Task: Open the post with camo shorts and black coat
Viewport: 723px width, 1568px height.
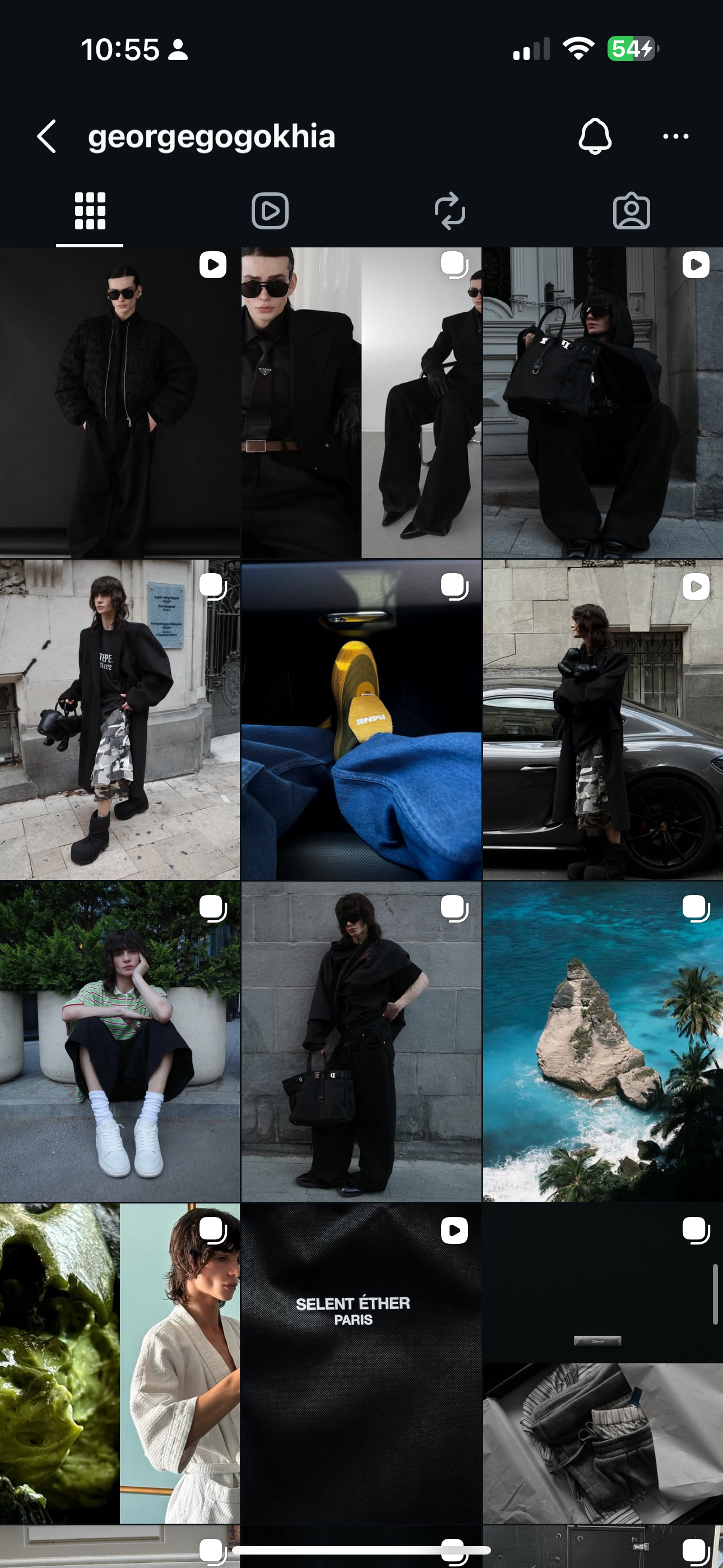Action: click(x=119, y=720)
